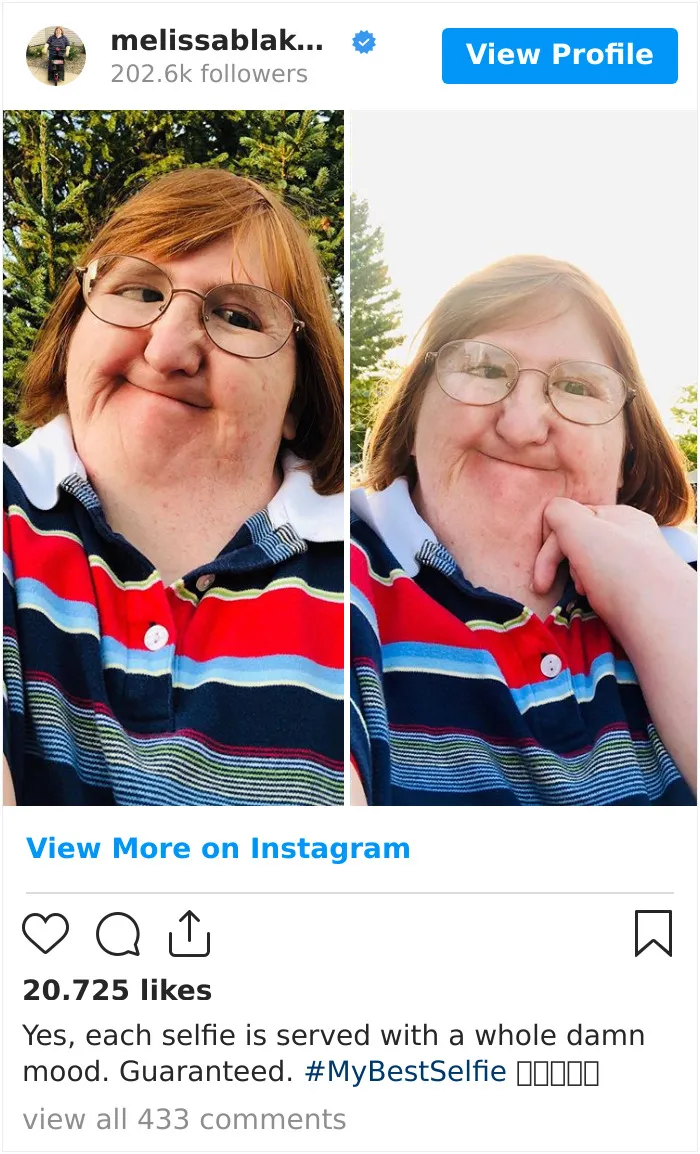Tap the View Profile button
This screenshot has width=700, height=1154.
[559, 56]
